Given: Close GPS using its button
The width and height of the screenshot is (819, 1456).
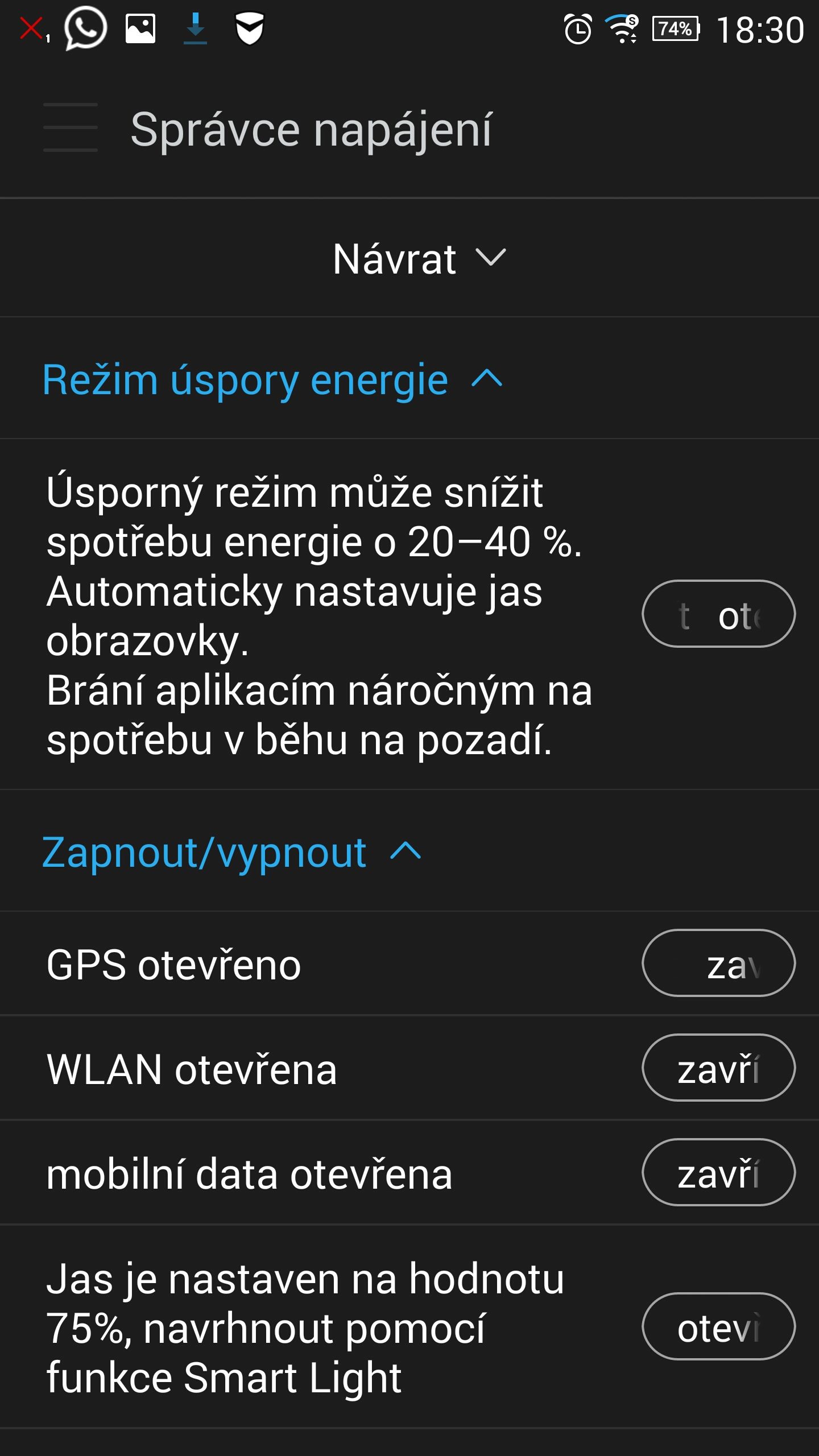Looking at the screenshot, I should coord(718,963).
